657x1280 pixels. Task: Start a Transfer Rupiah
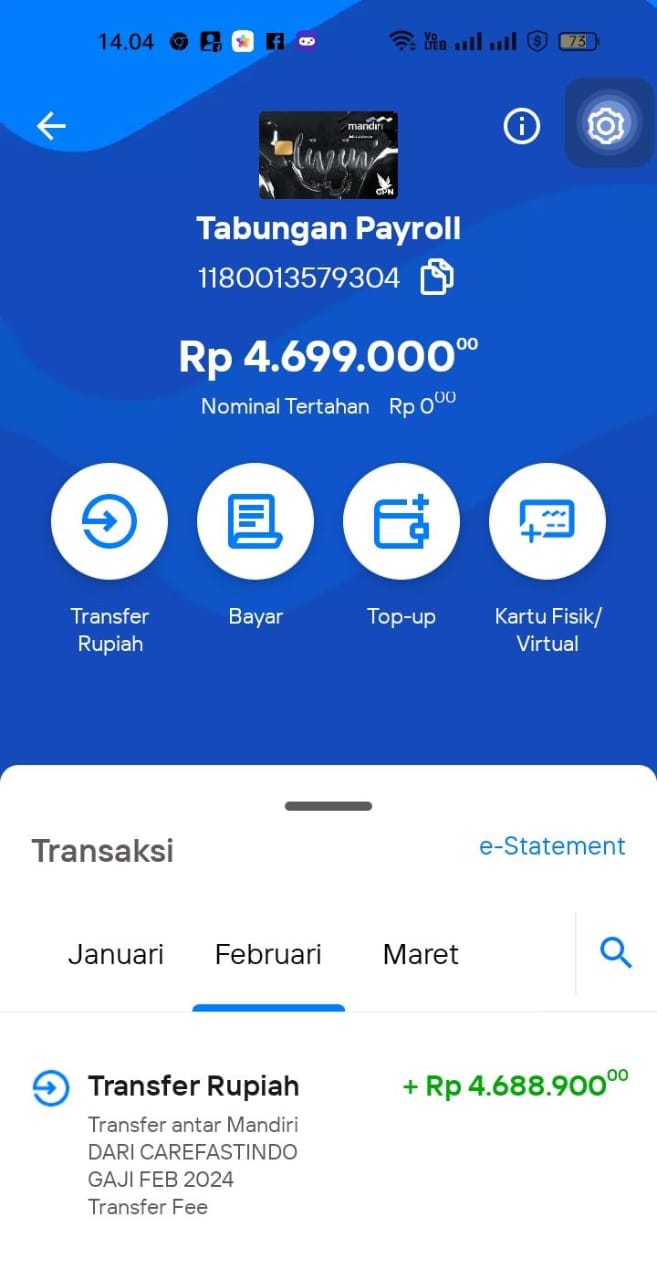[110, 522]
